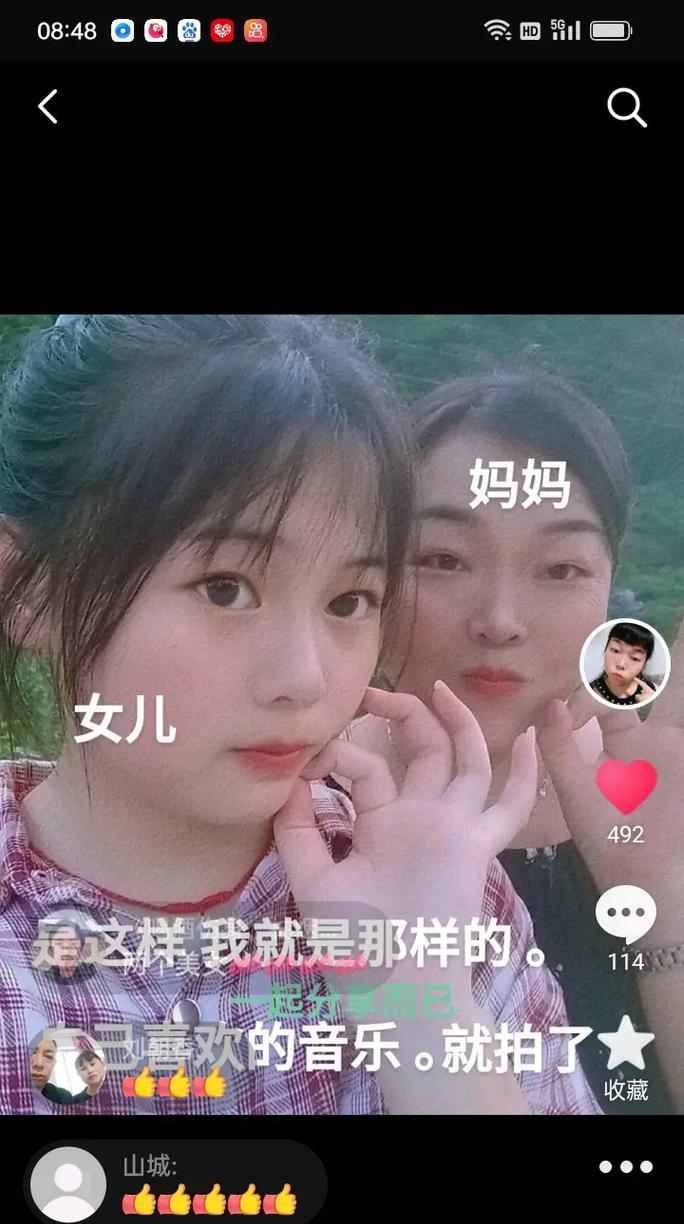Open search with the magnifier icon

tap(627, 107)
